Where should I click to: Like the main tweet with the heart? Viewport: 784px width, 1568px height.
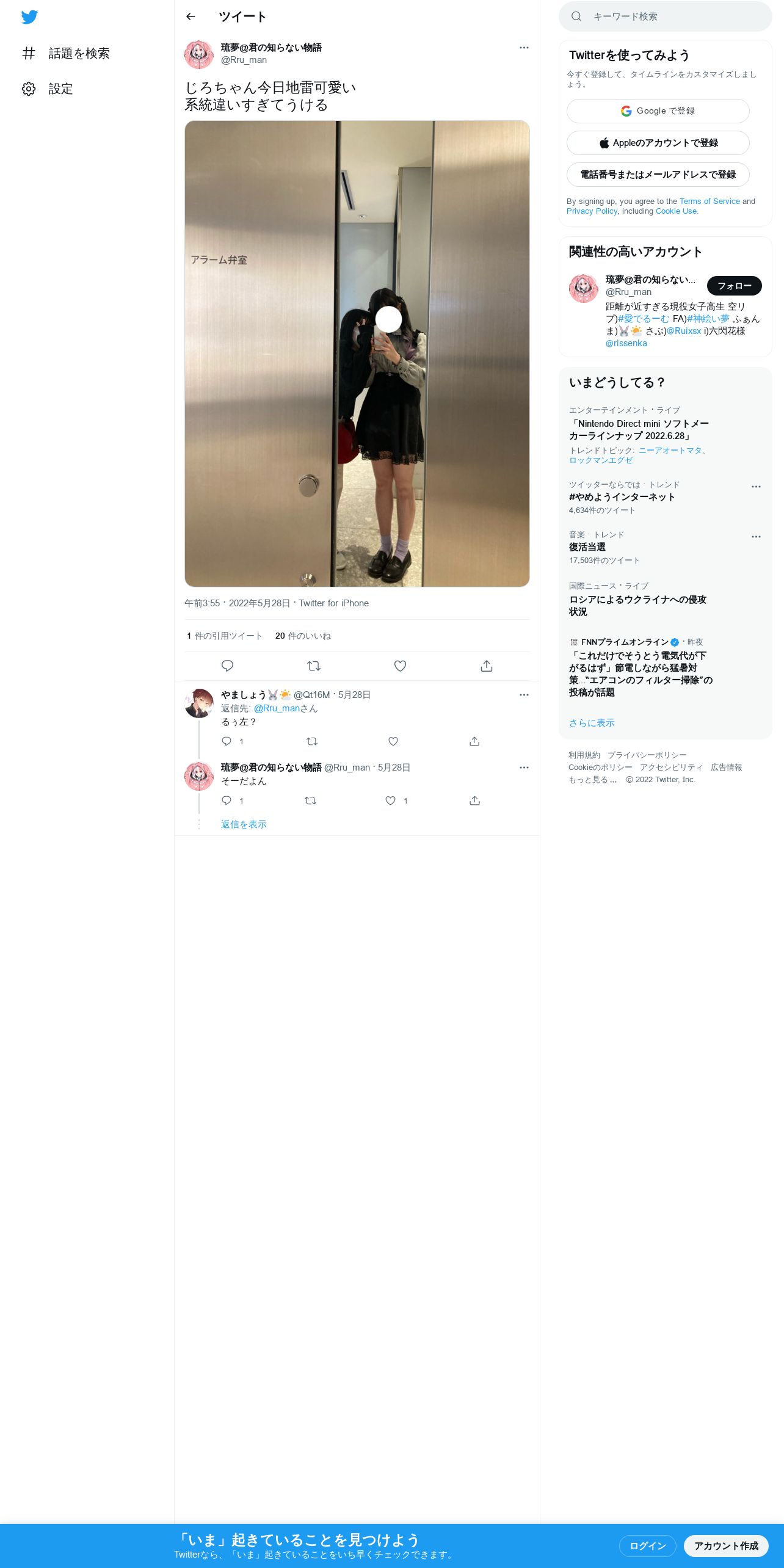[400, 666]
